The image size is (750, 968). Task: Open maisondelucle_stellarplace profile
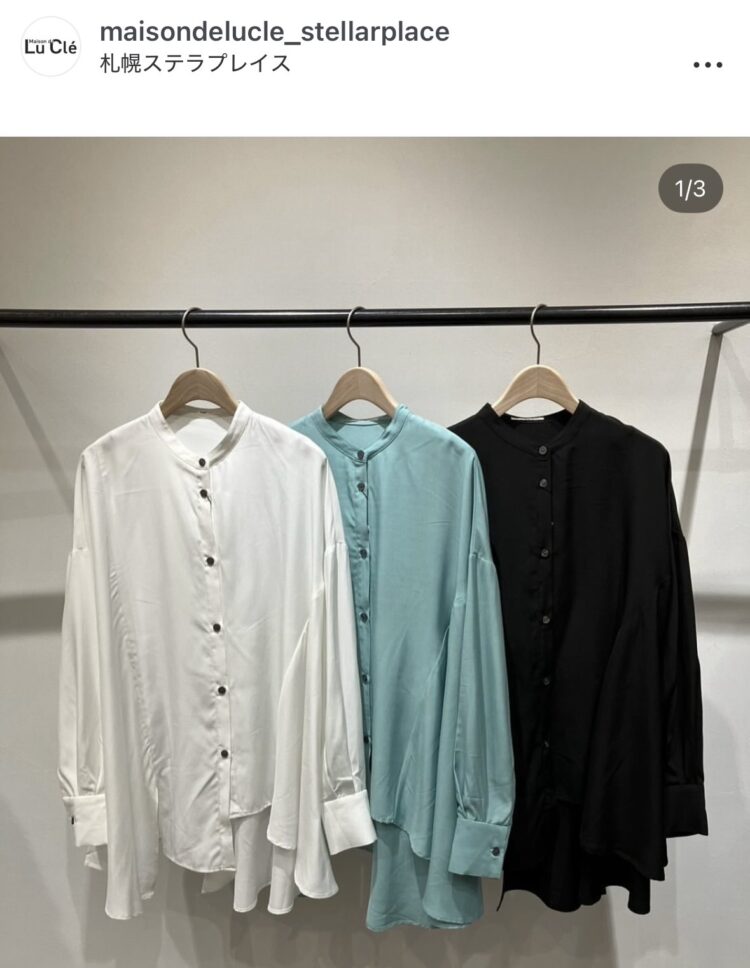[275, 32]
